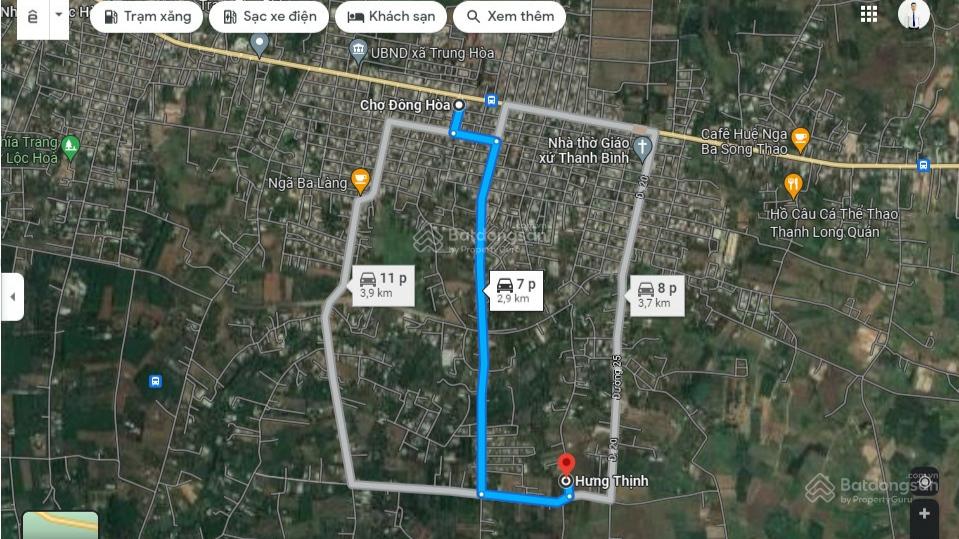Open Nhà thờ Giáo xứ Thanh Bình marker
Screen dimensions: 959x539
644,149
